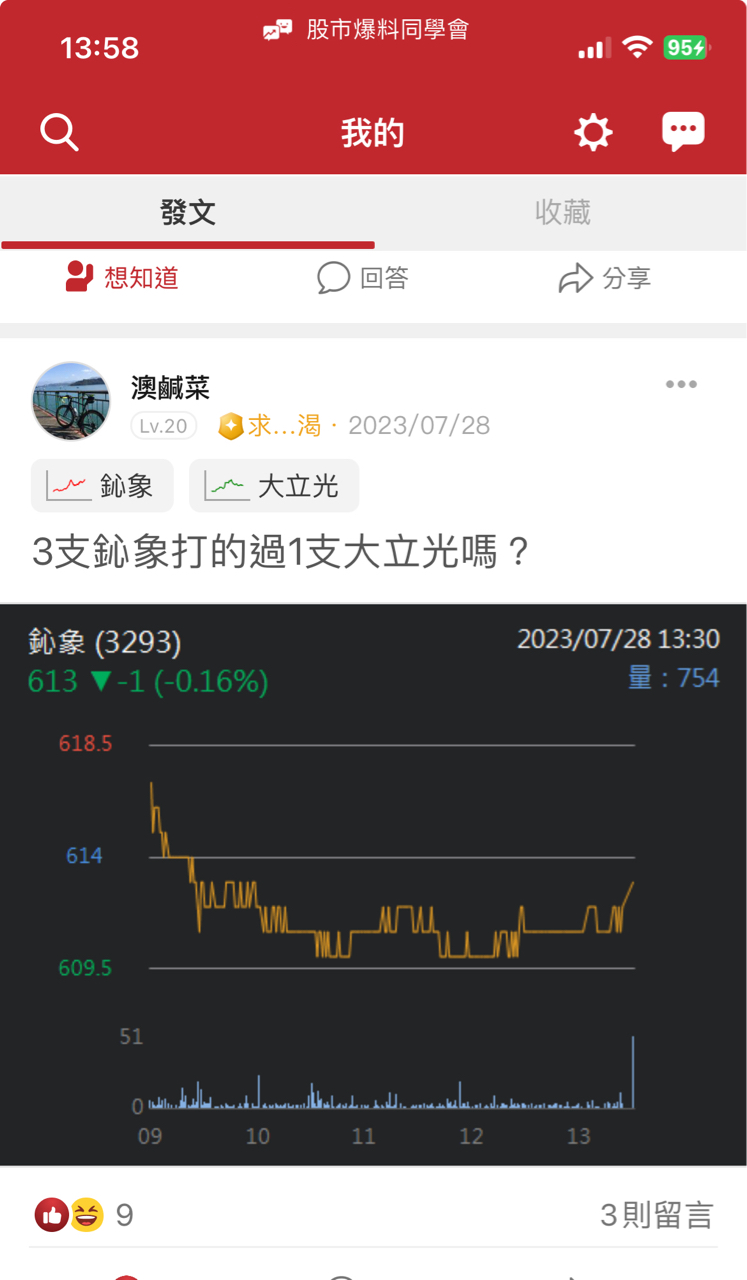View the 3則留言 comments

[656, 1215]
